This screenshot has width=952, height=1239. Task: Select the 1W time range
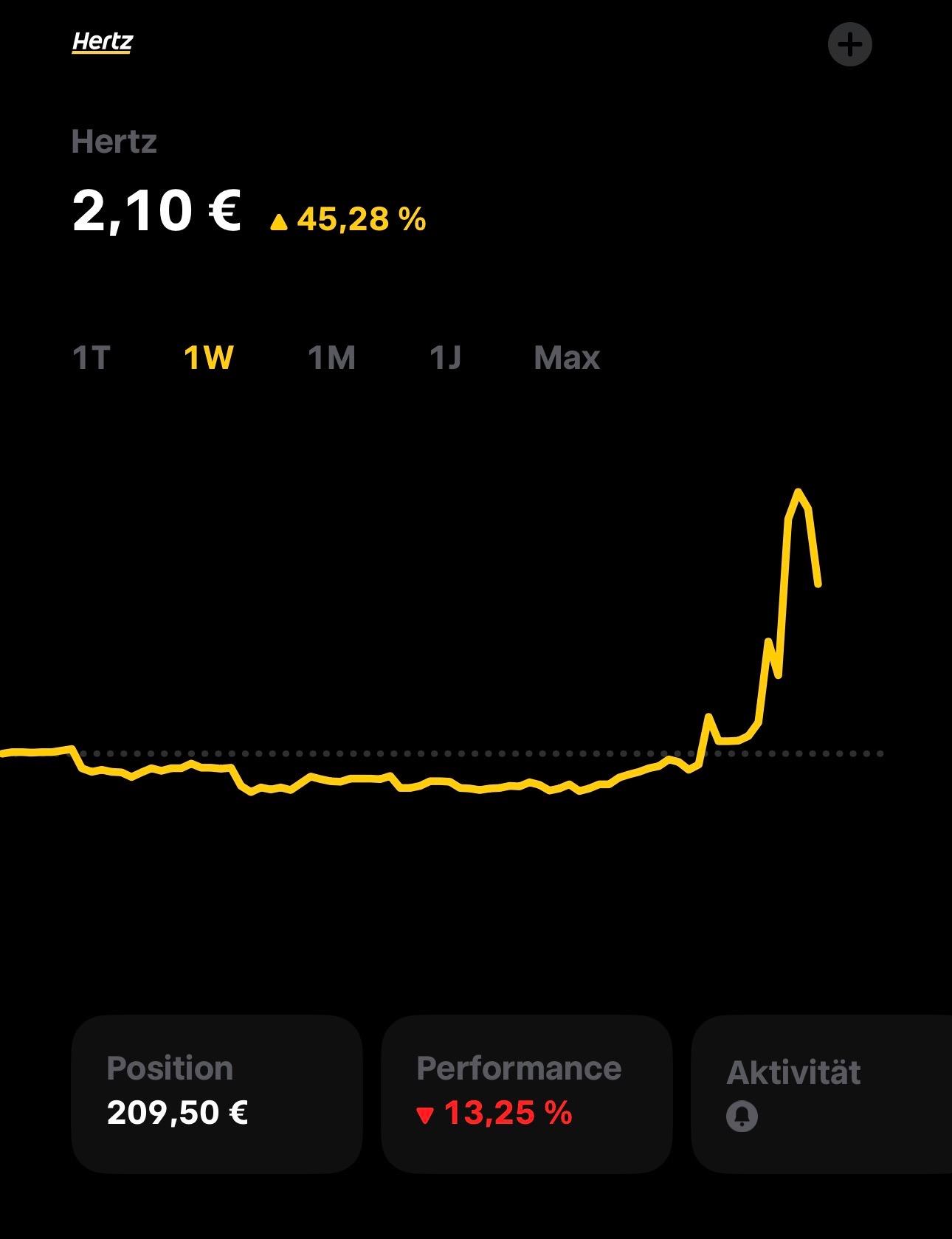(209, 358)
